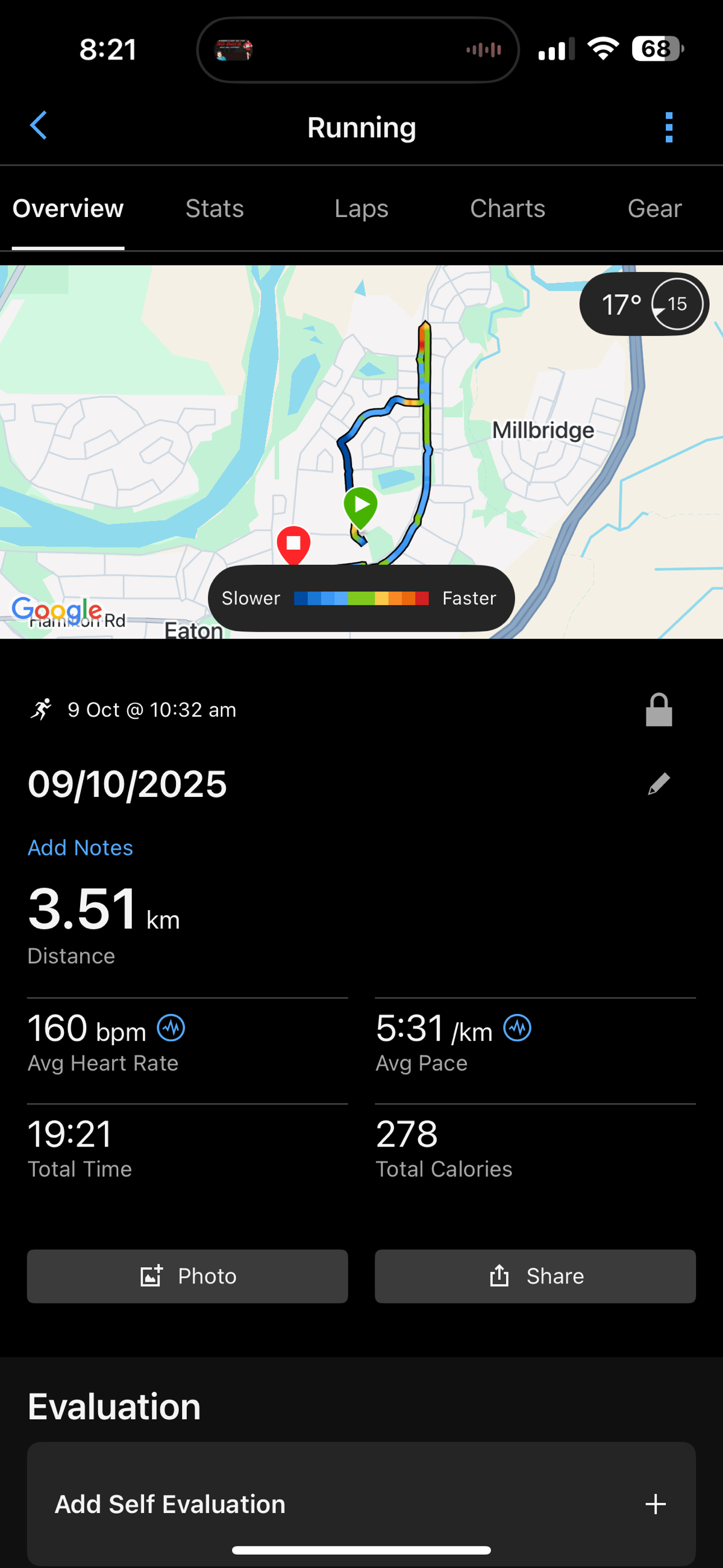Open pace insight icon beside 5:31 /km
The height and width of the screenshot is (1568, 723).
tap(518, 1028)
